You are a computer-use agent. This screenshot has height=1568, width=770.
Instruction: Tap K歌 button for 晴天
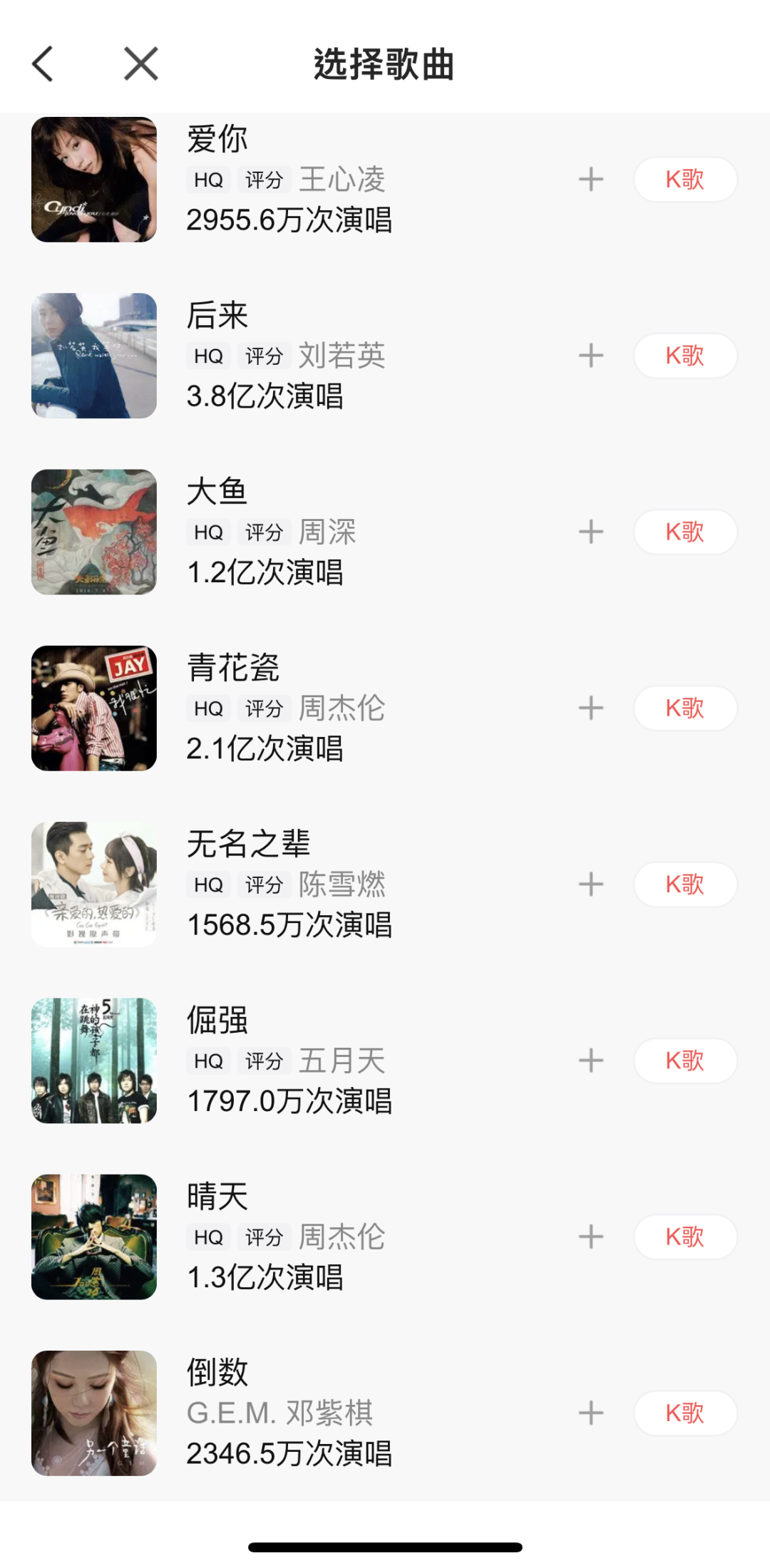pos(685,1237)
